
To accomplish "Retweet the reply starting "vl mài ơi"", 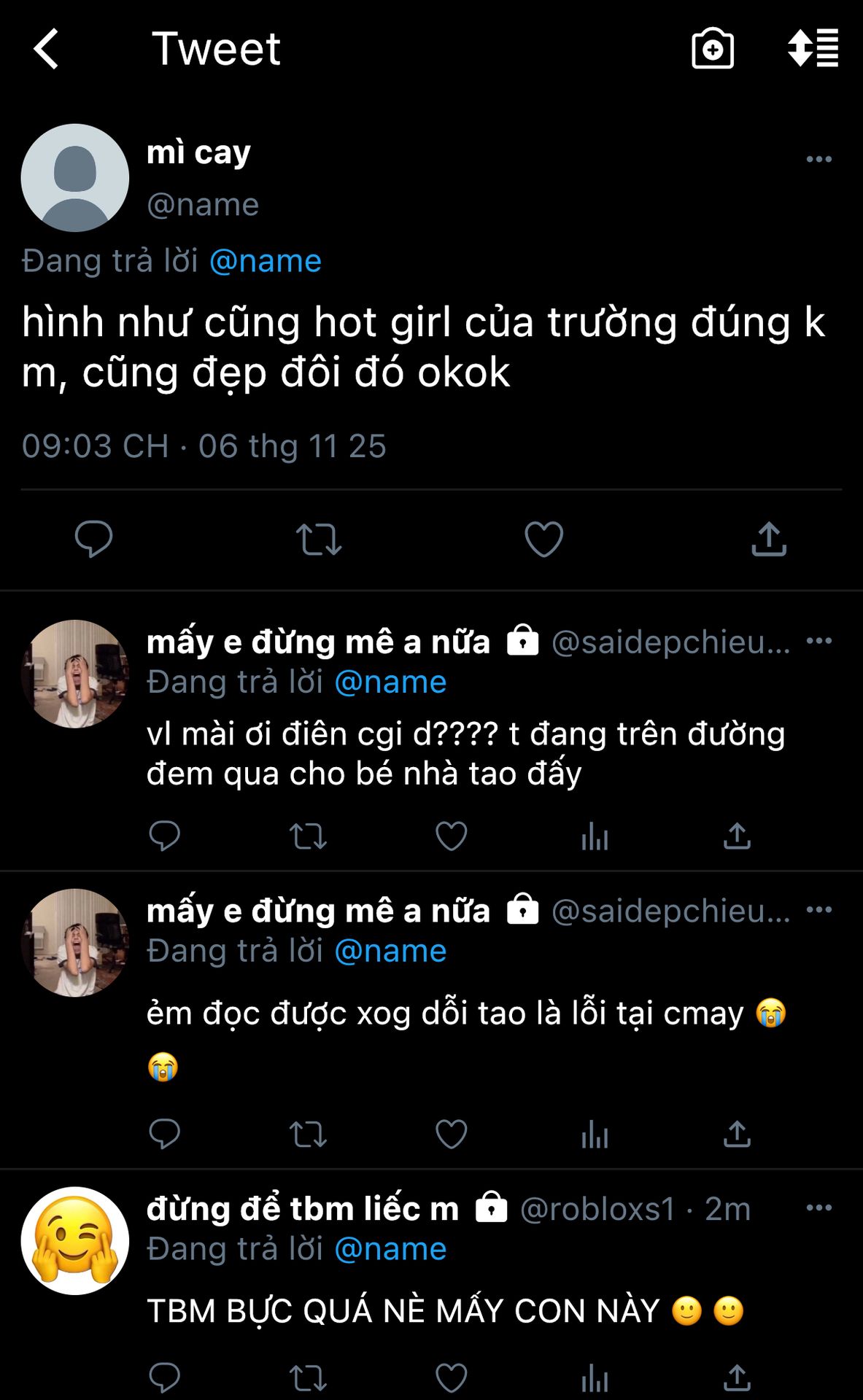I will [308, 836].
